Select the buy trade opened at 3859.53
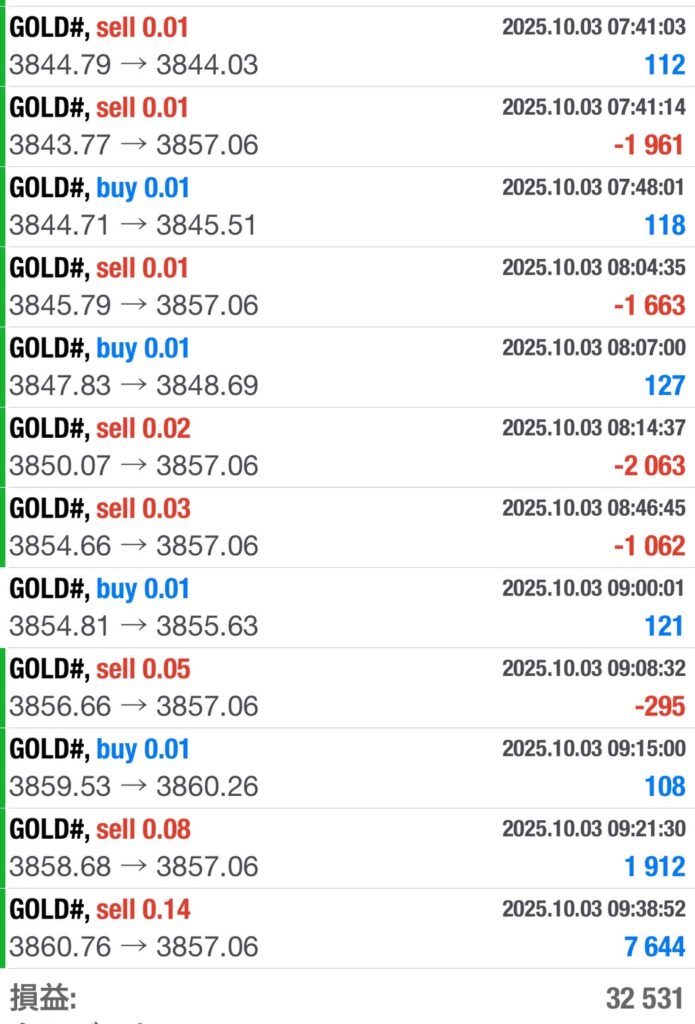The height and width of the screenshot is (1024, 695). [x=347, y=766]
